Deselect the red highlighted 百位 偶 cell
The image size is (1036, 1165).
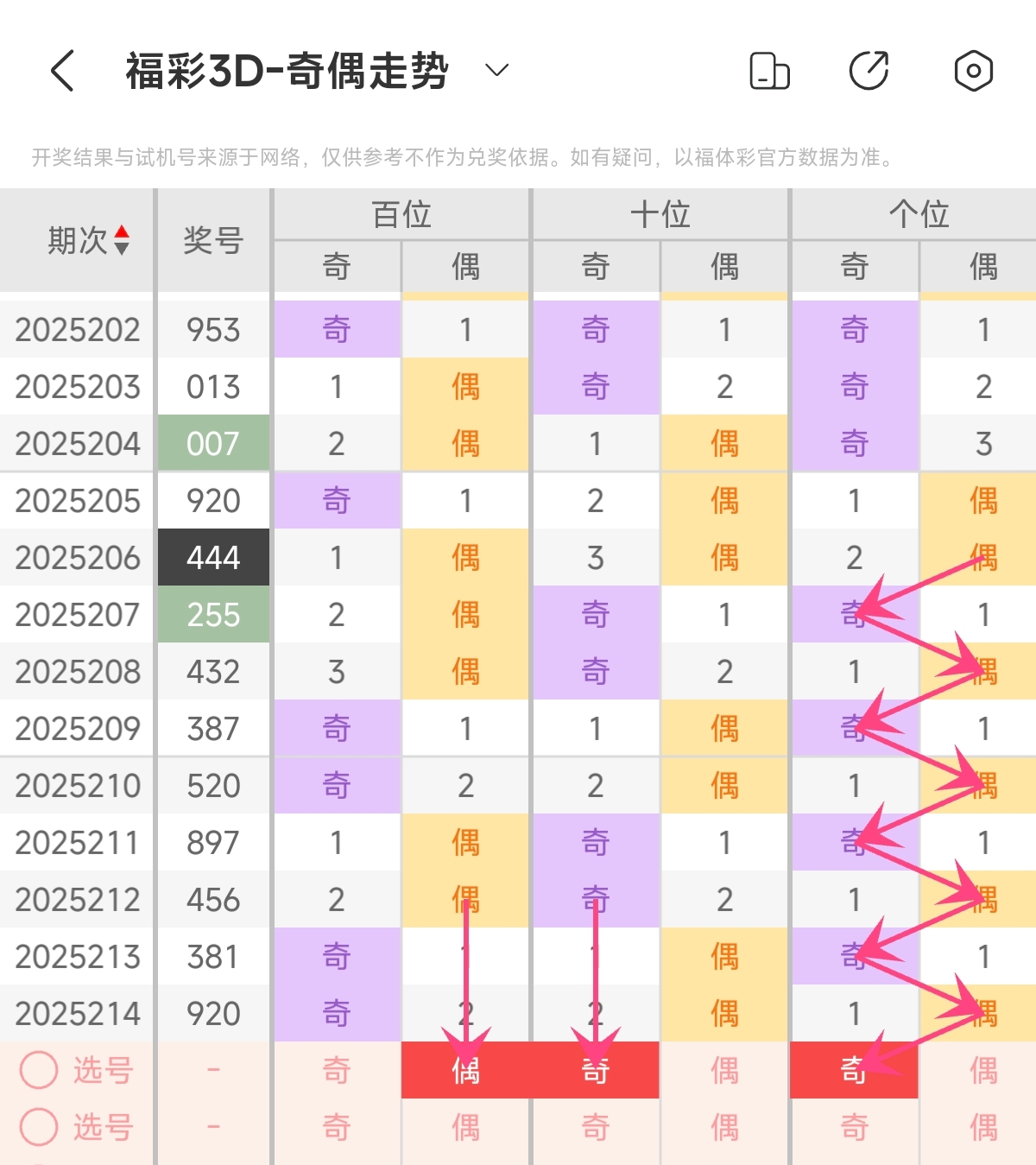465,1070
